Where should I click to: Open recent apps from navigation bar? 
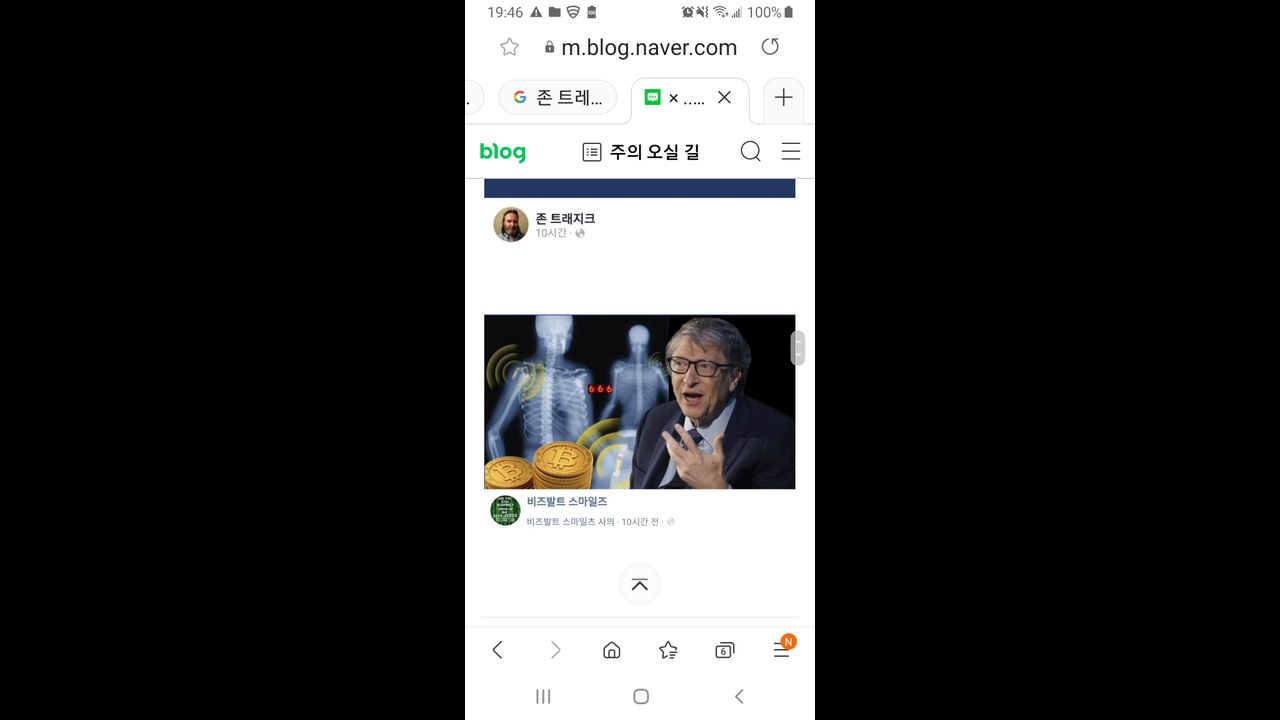coord(543,696)
